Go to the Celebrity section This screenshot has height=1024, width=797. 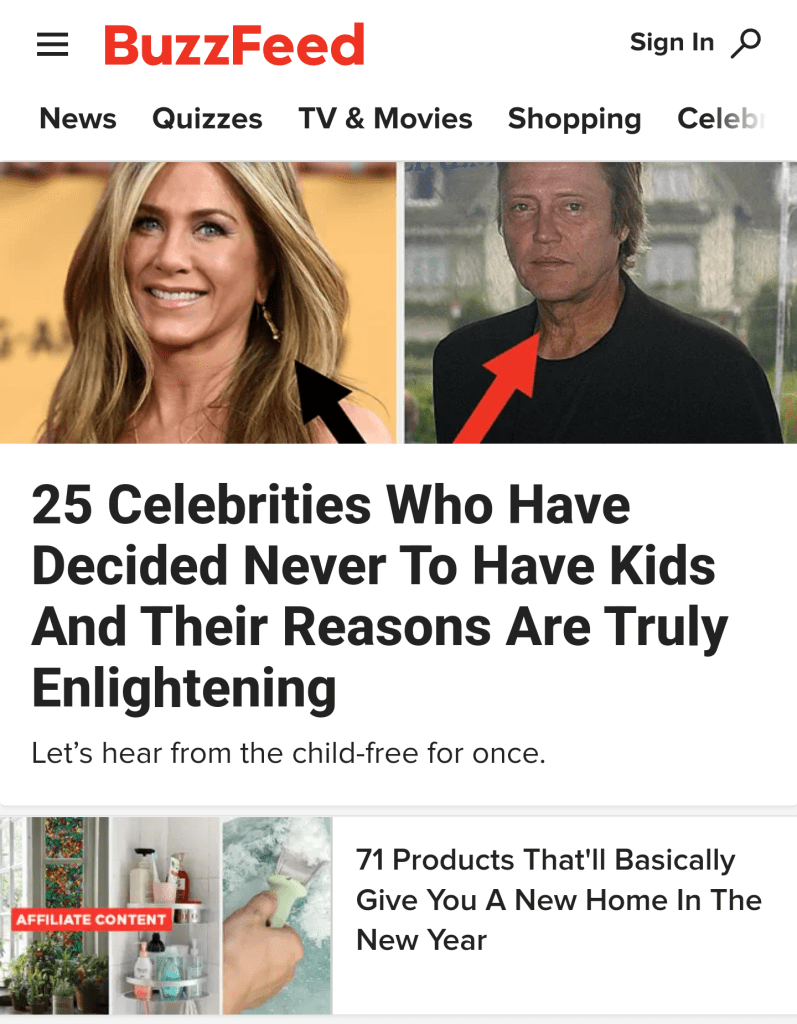[x=722, y=119]
